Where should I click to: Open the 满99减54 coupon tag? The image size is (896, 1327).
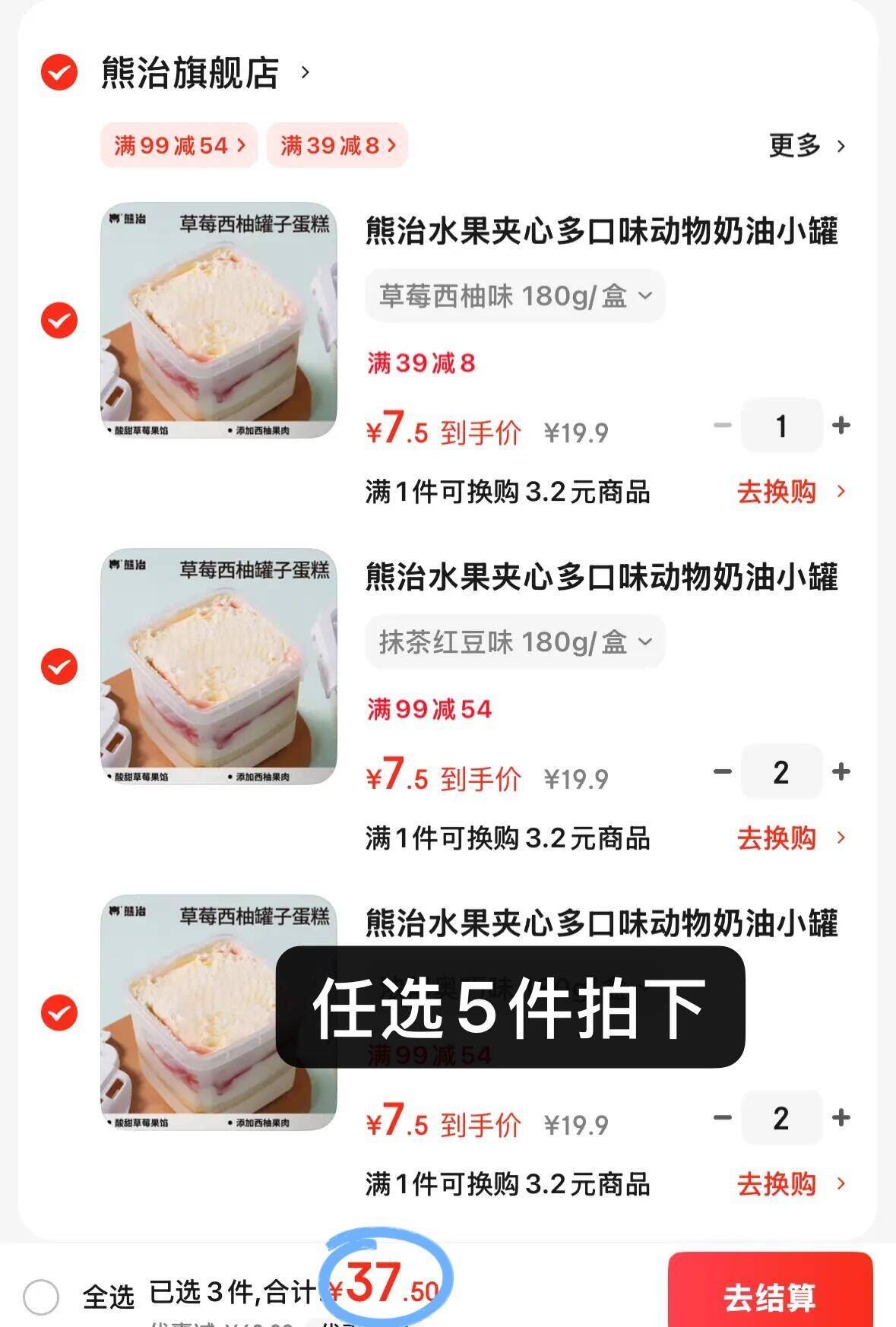tap(179, 144)
